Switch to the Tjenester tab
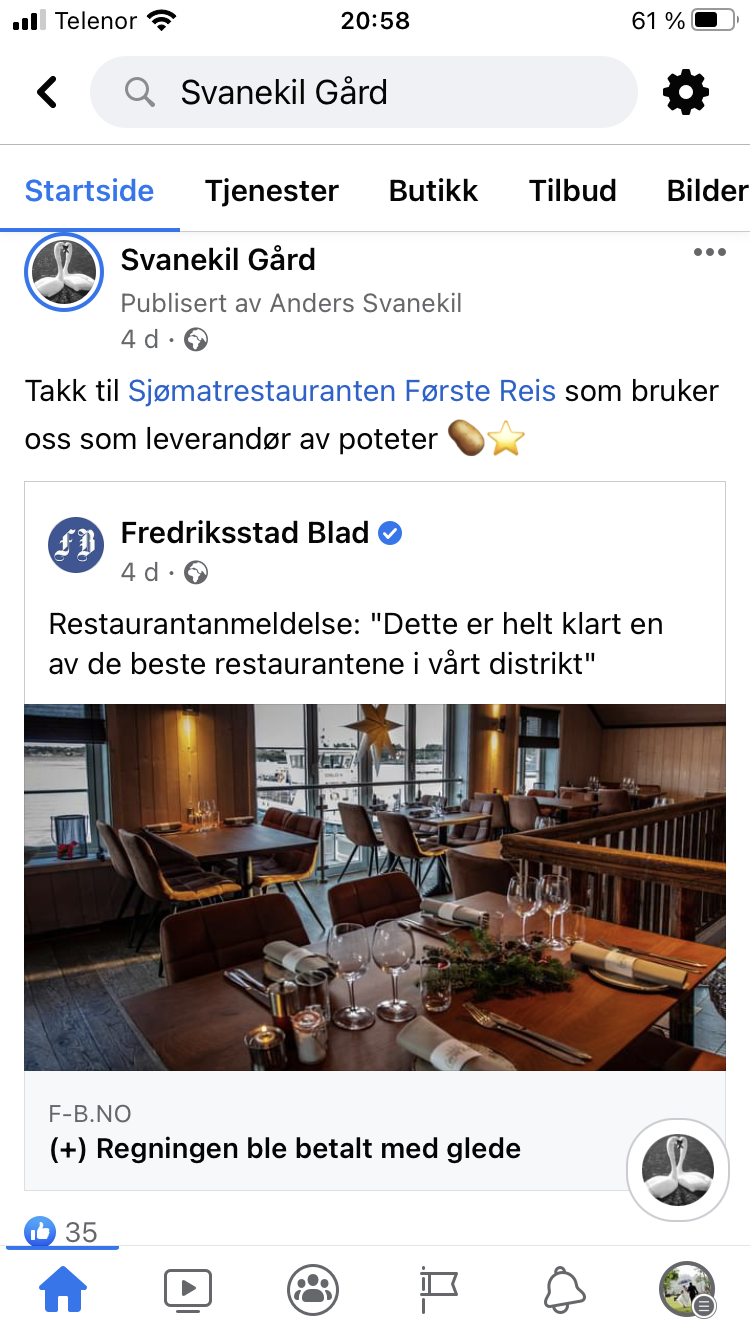Screen dimensions: 750x1334 [x=272, y=191]
